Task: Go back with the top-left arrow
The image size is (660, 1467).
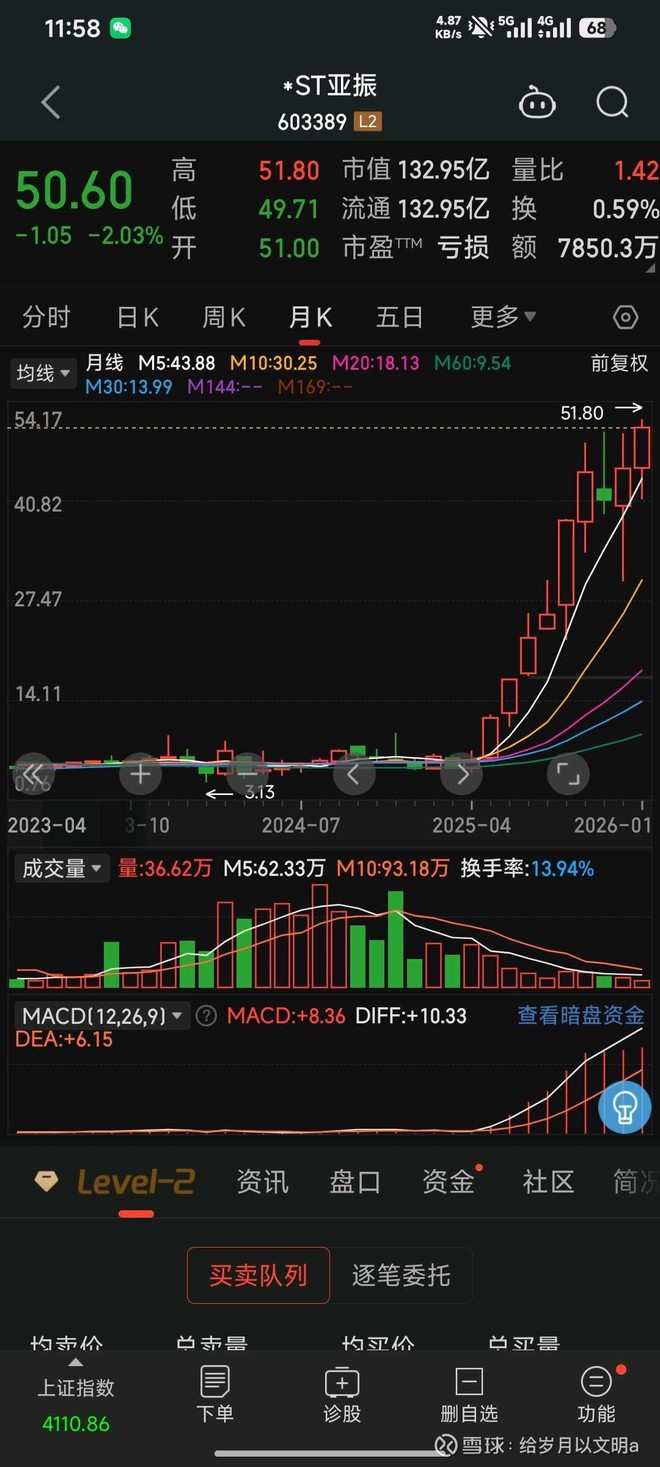Action: [x=51, y=102]
